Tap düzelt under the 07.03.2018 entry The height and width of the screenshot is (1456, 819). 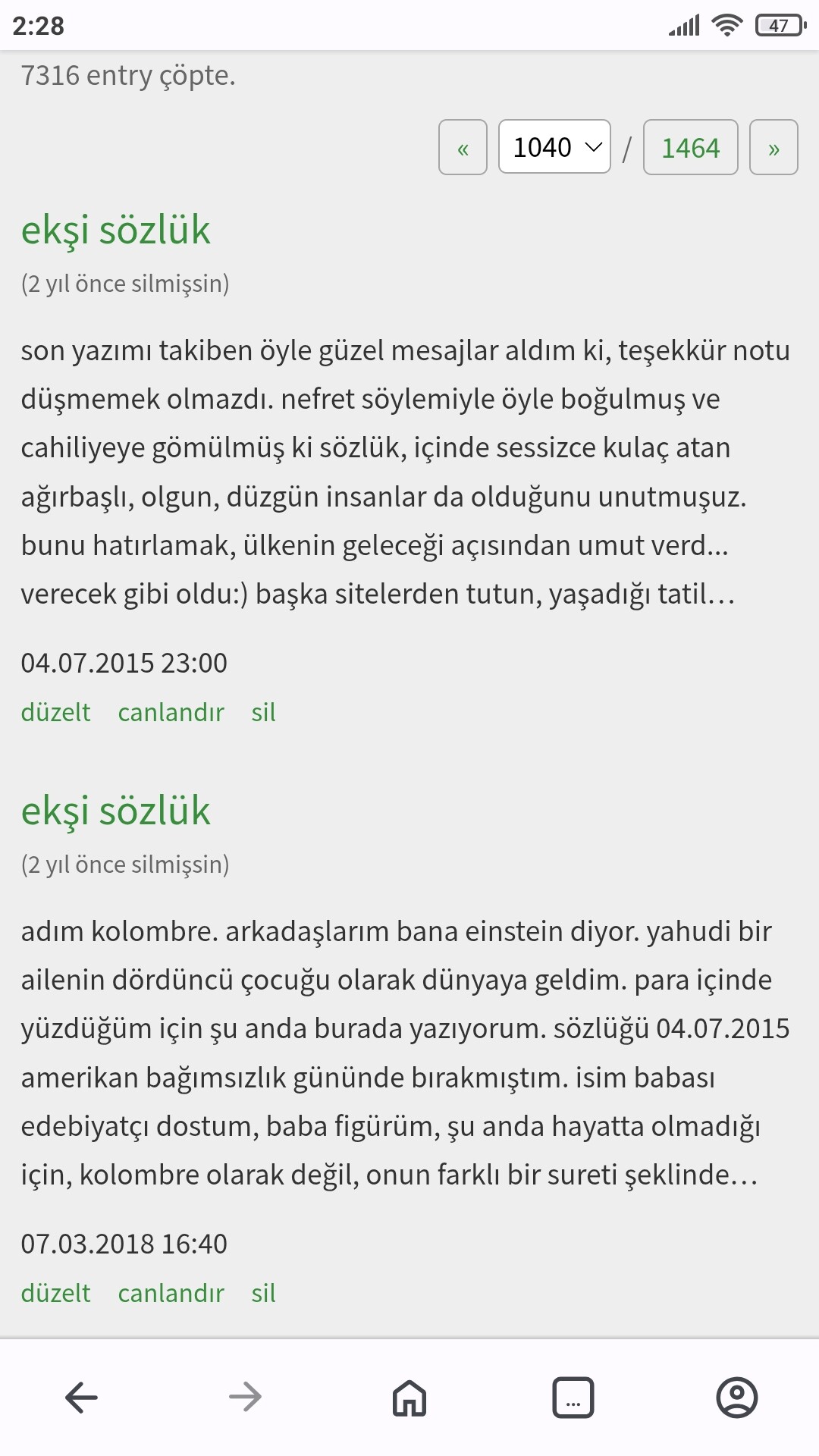(55, 1293)
